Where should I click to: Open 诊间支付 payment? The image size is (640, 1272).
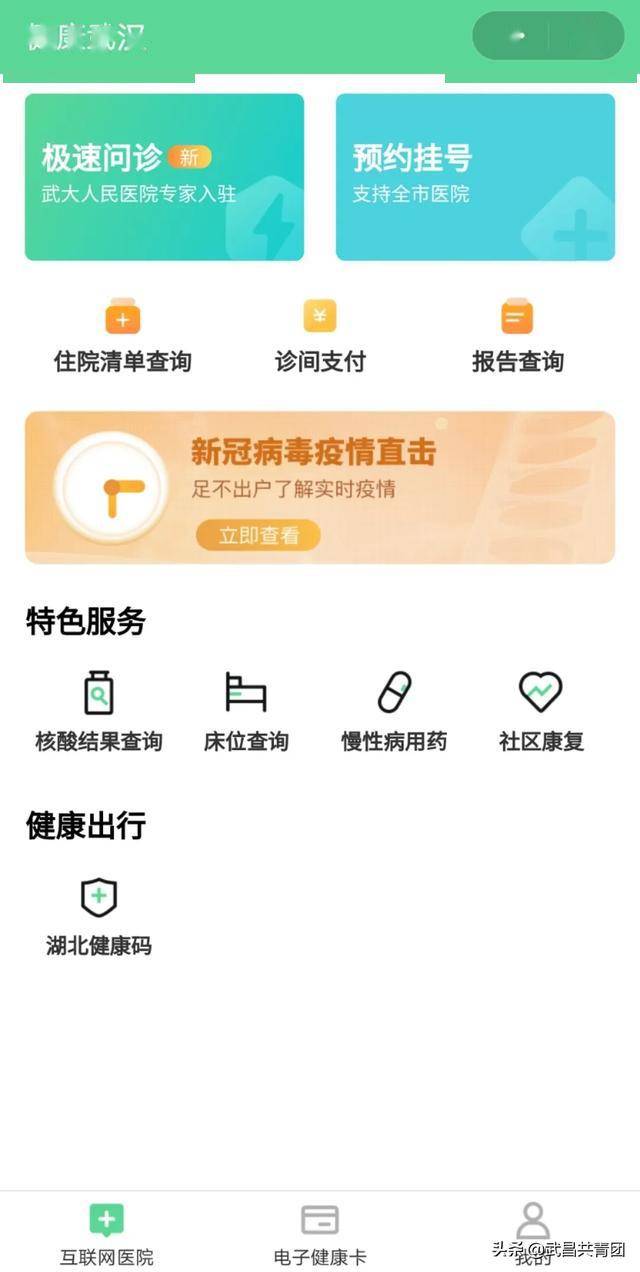pos(320,337)
